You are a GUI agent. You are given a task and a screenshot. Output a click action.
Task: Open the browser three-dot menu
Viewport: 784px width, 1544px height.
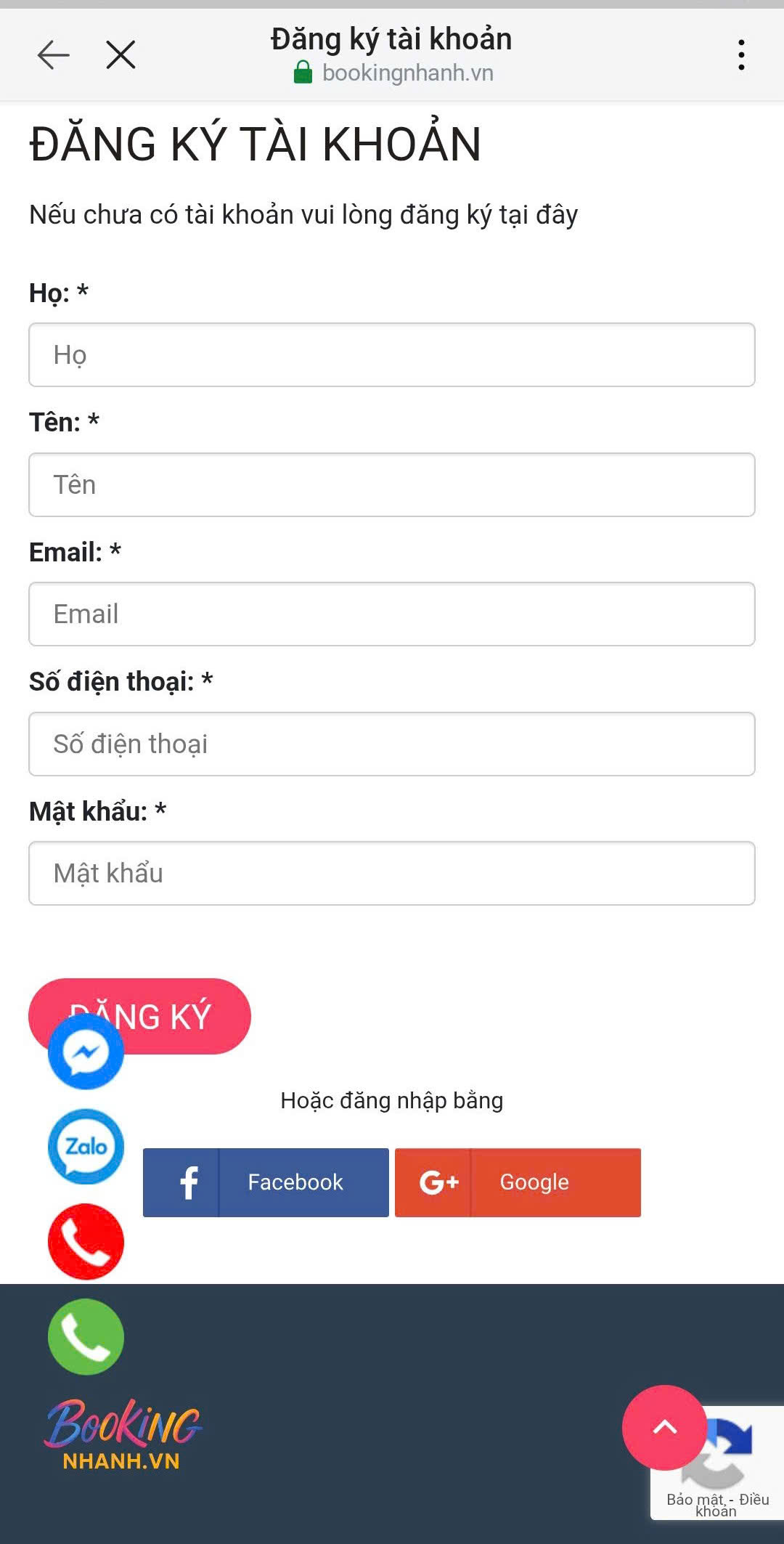740,54
